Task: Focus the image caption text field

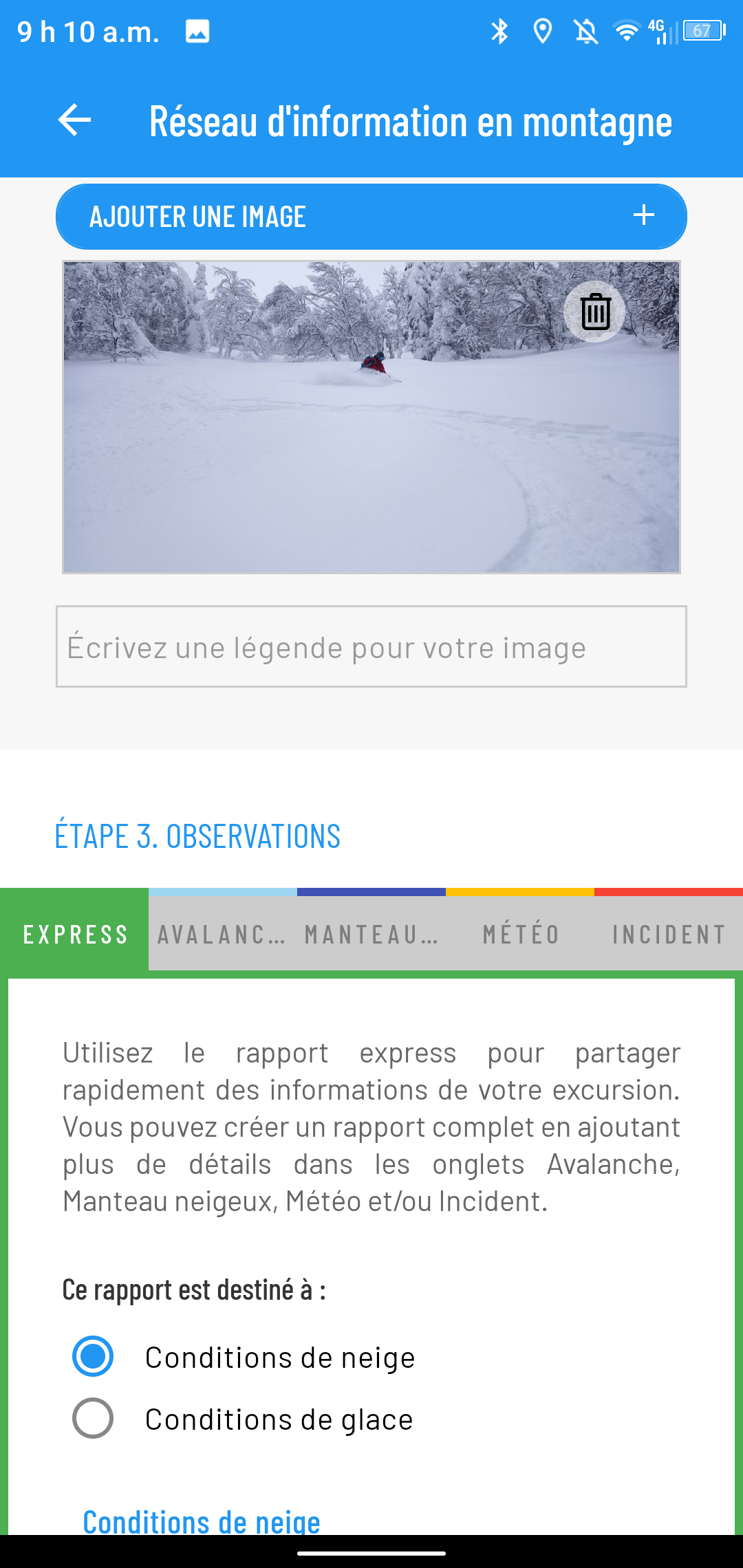Action: pyautogui.click(x=371, y=647)
